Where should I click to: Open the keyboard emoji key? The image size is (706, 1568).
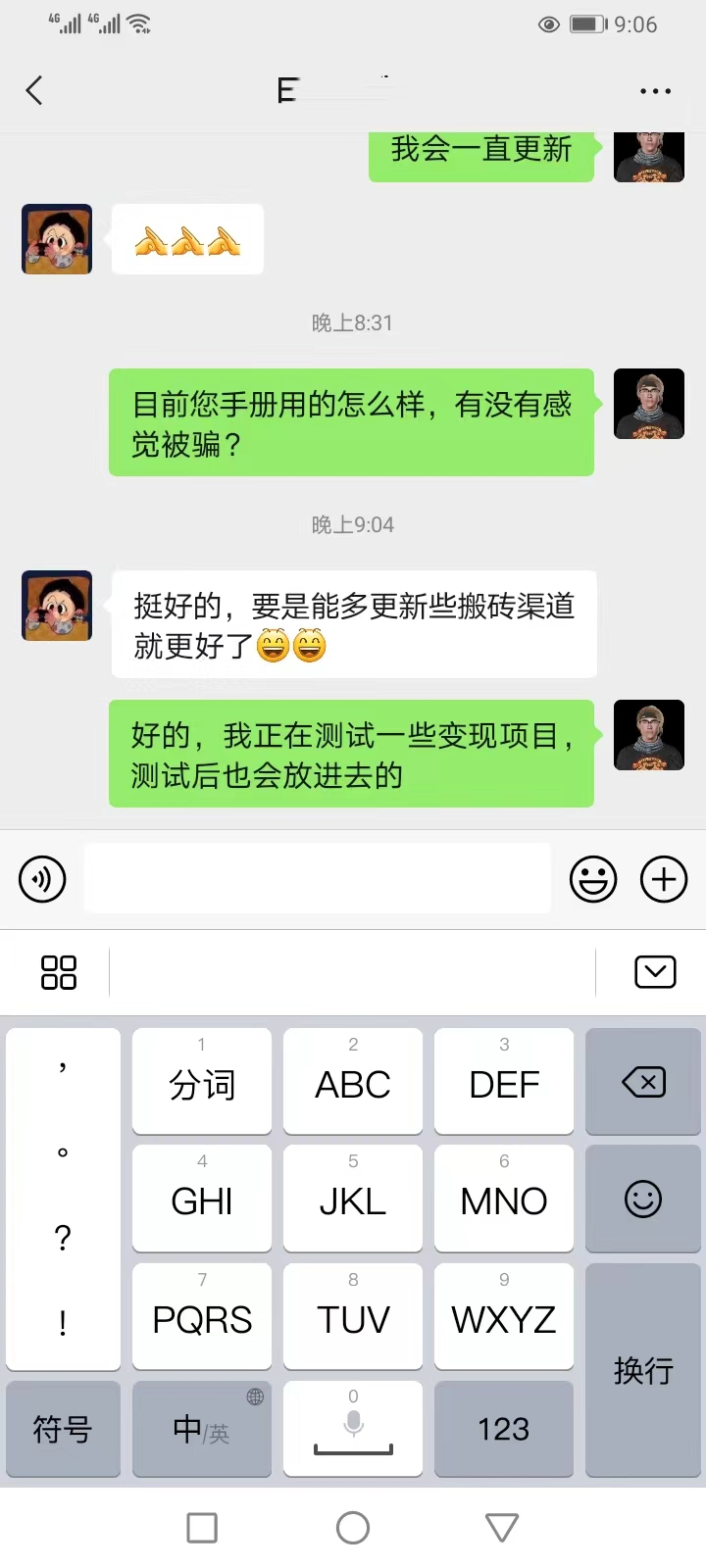click(643, 1199)
